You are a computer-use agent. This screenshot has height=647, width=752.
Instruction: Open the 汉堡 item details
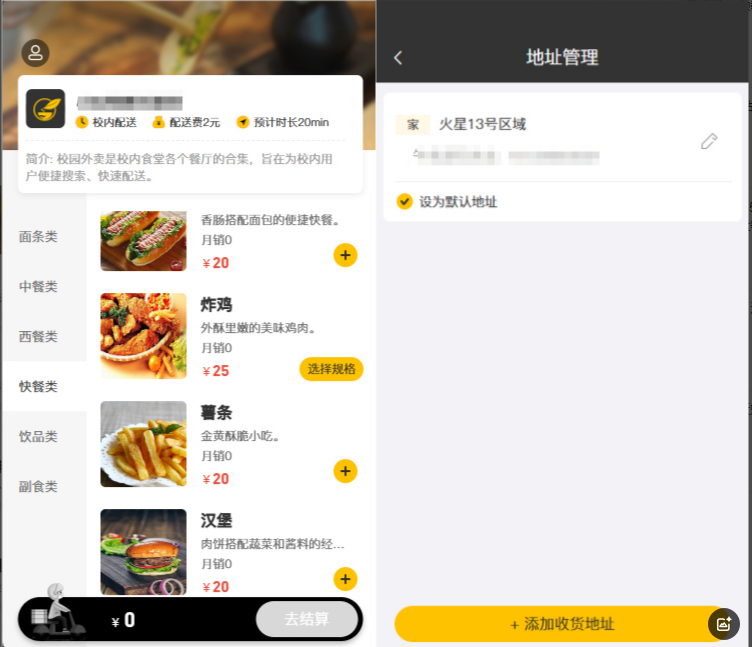[143, 552]
